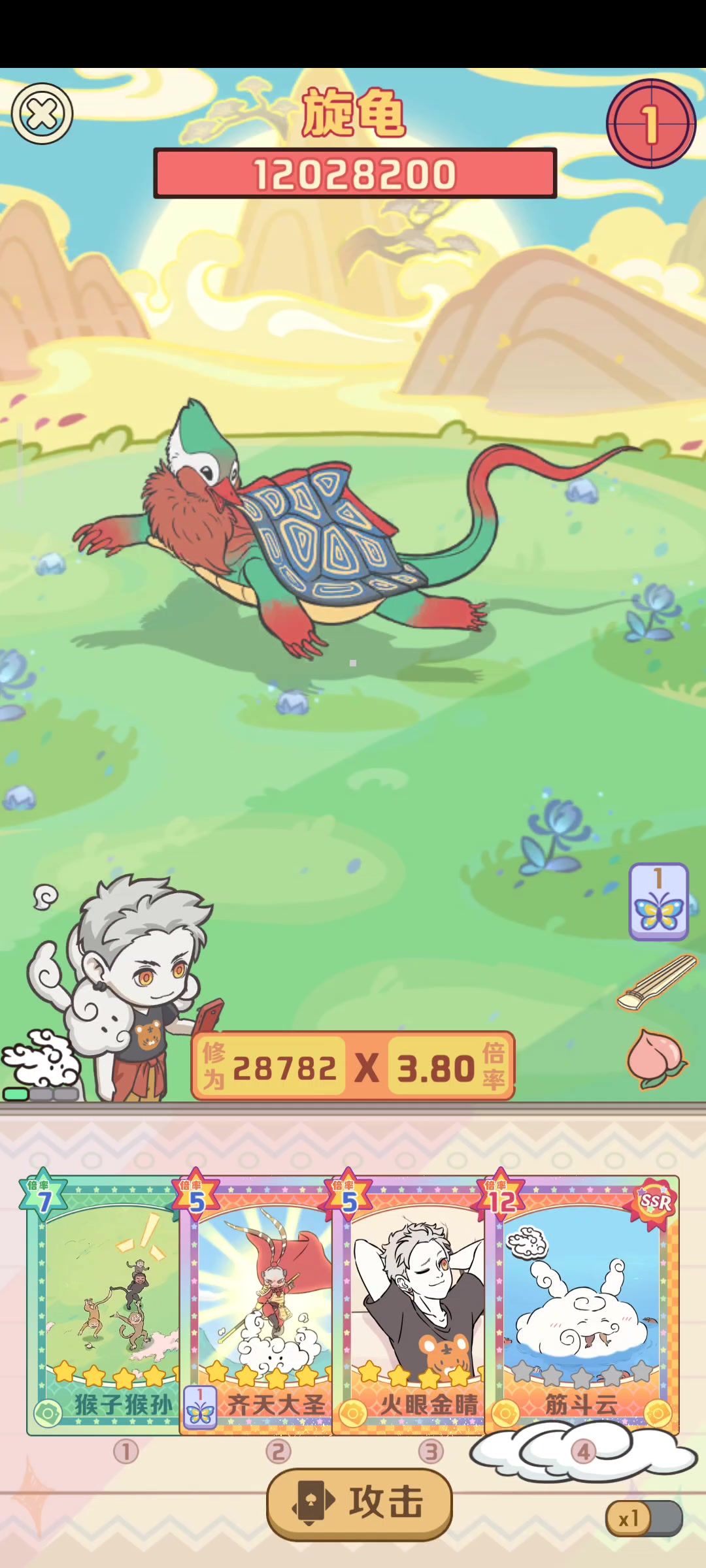Use the butterfly item
The width and height of the screenshot is (706, 1568).
coord(658,902)
